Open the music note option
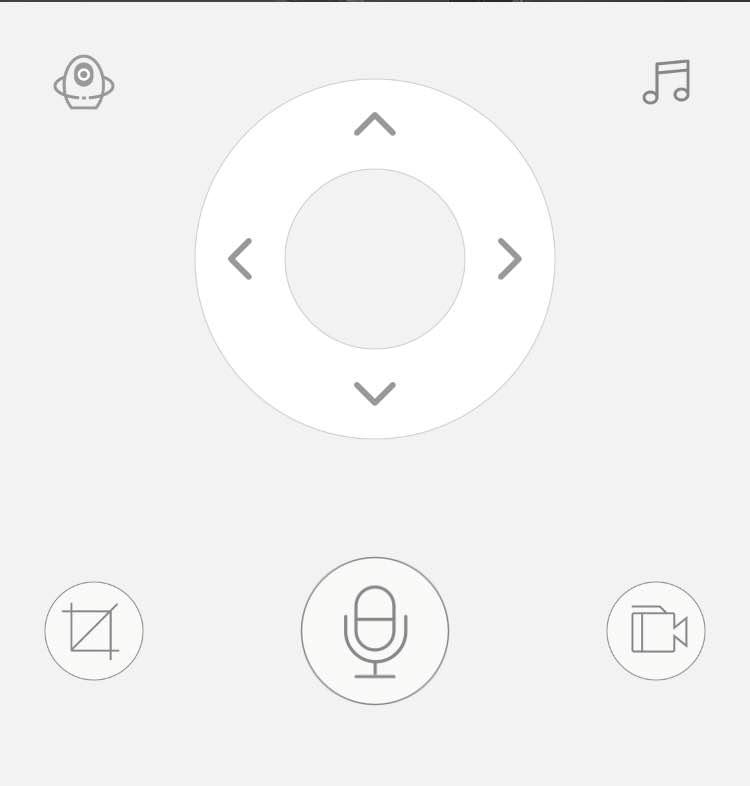The image size is (750, 786). pos(666,83)
